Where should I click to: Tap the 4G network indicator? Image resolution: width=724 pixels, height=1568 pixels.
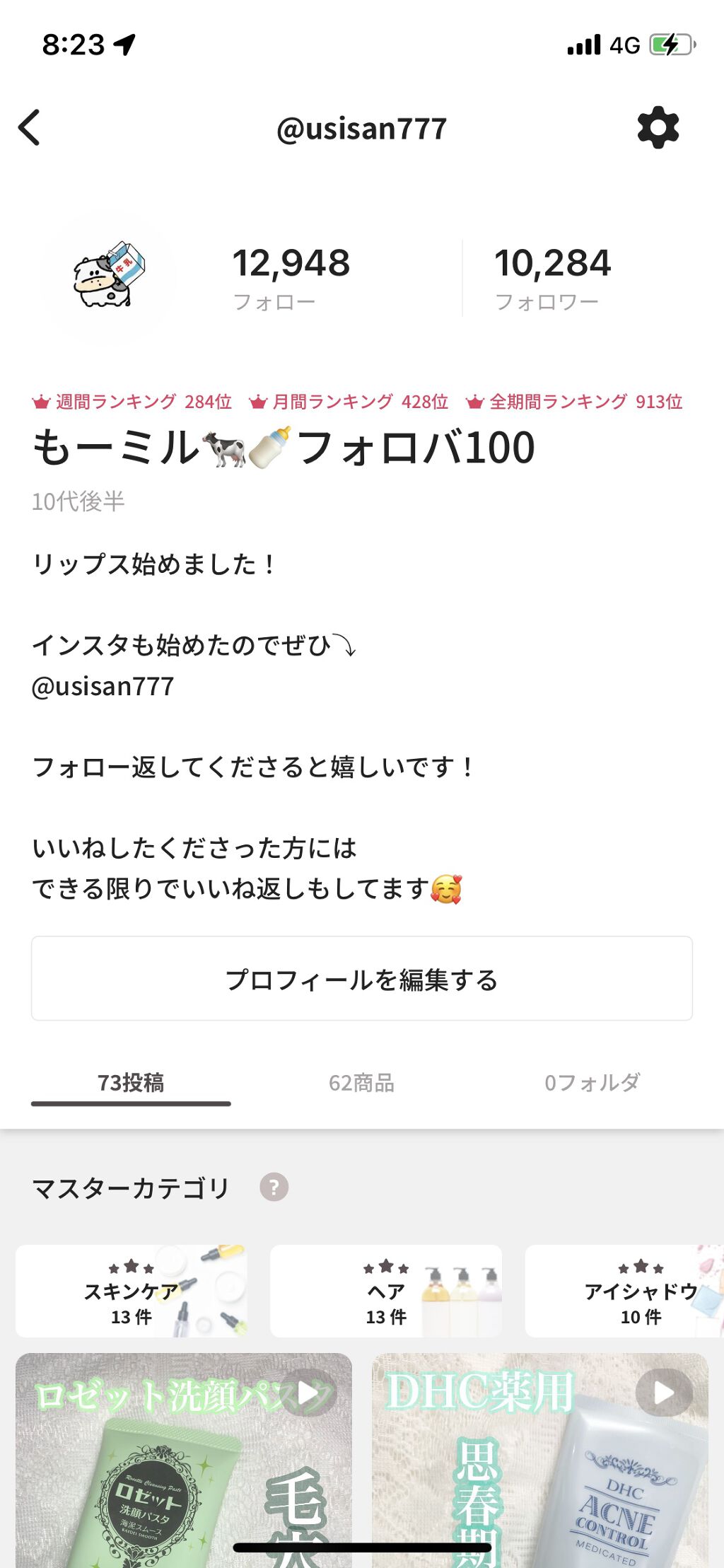(x=623, y=45)
